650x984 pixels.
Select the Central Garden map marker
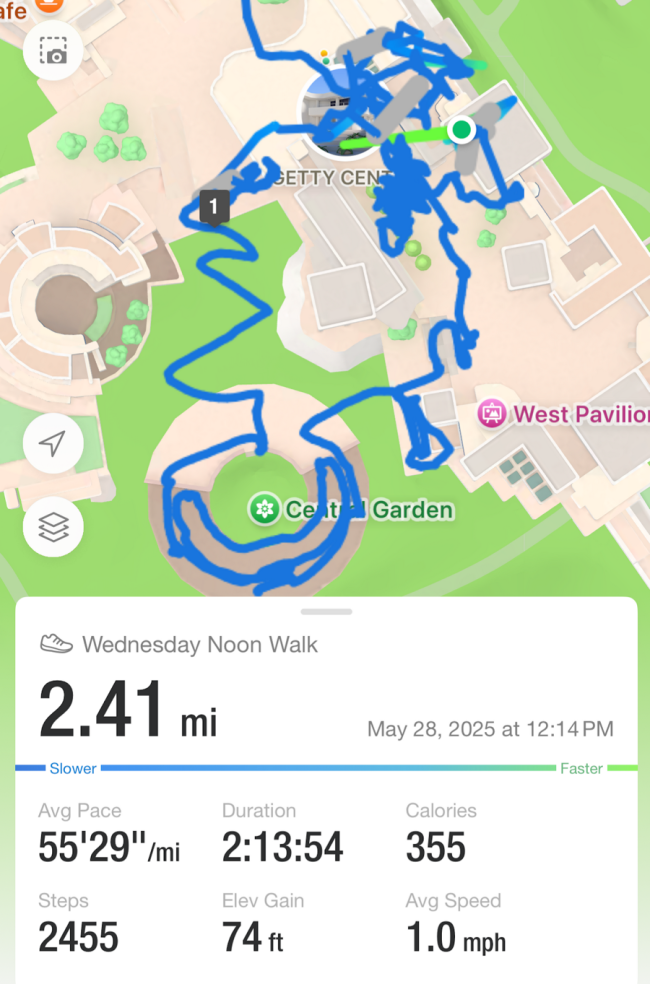click(264, 510)
